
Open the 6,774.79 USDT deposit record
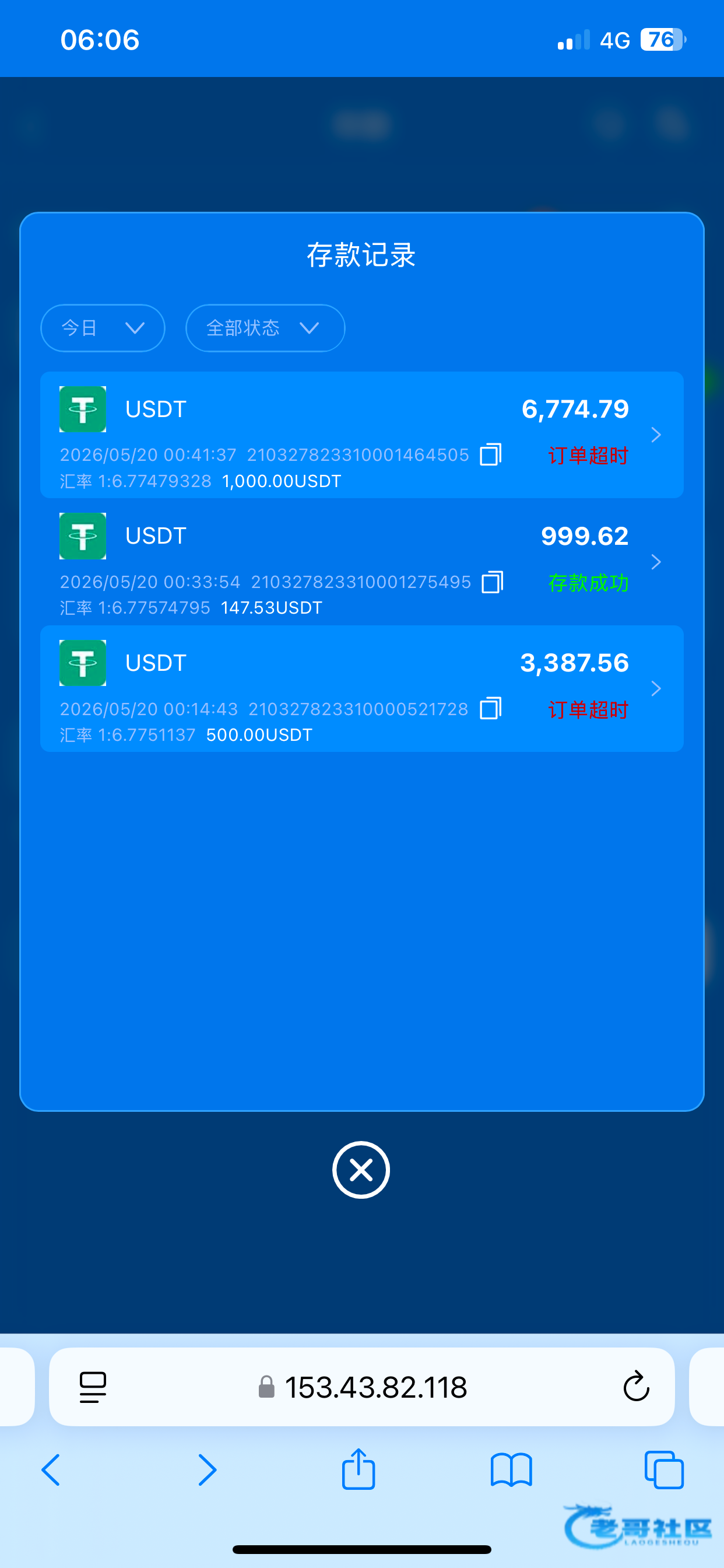362,435
